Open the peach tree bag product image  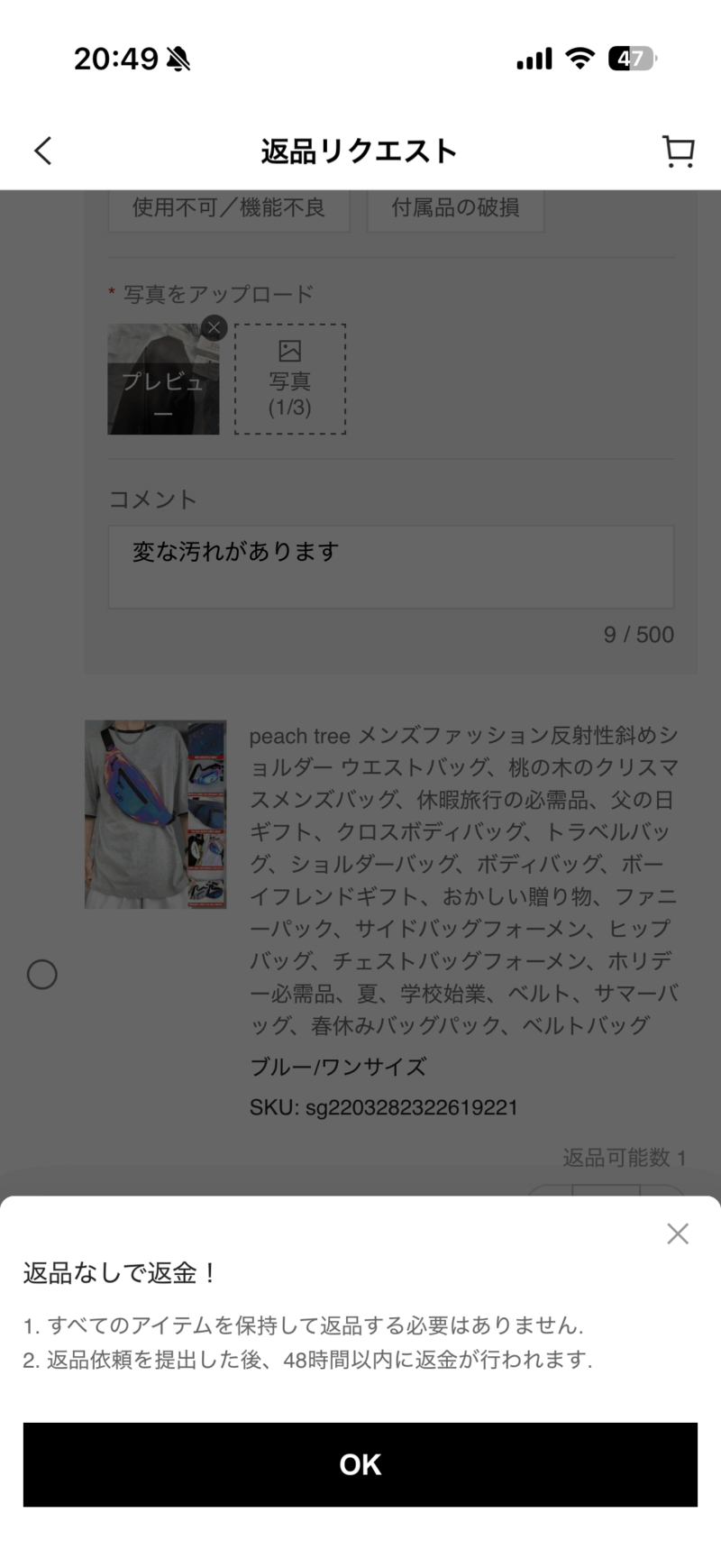pyautogui.click(x=156, y=814)
